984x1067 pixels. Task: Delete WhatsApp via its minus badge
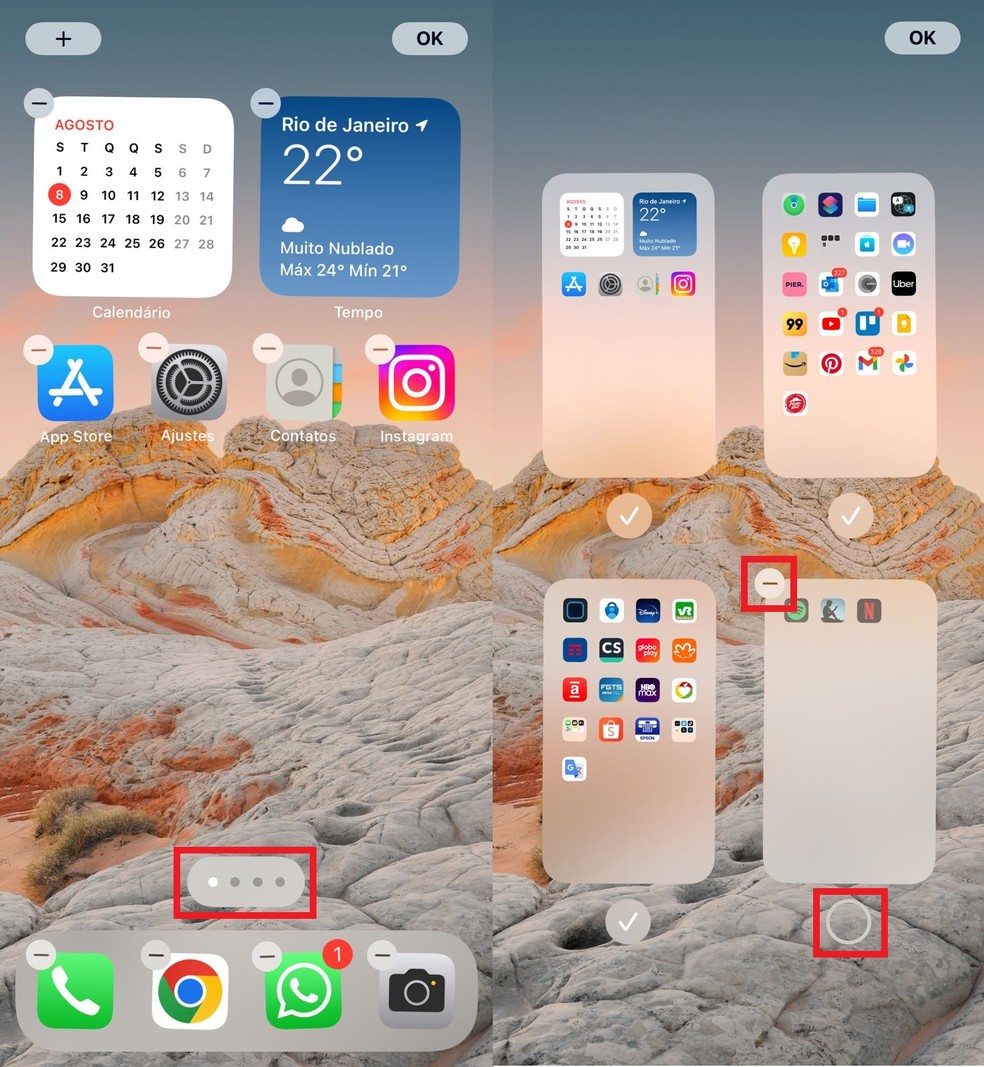click(x=266, y=956)
